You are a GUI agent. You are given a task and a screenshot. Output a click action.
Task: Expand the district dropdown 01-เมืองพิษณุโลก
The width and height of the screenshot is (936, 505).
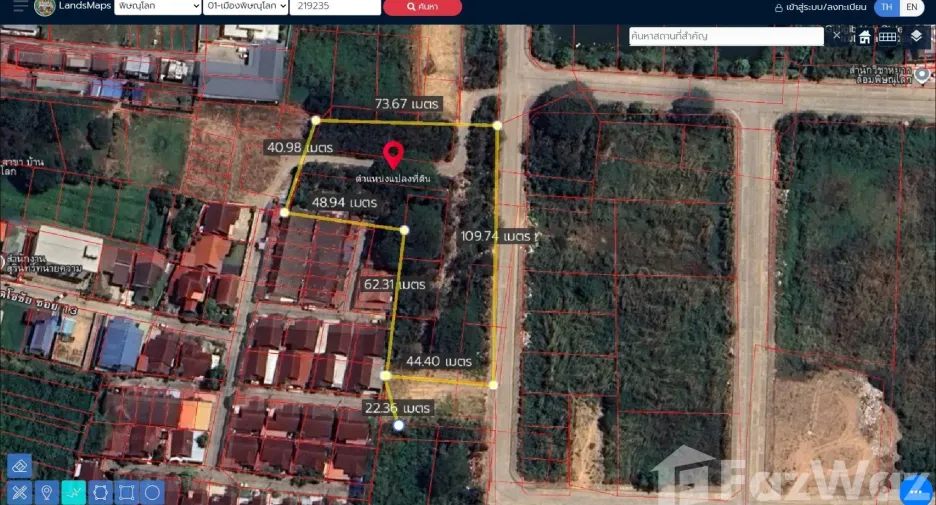click(x=245, y=7)
